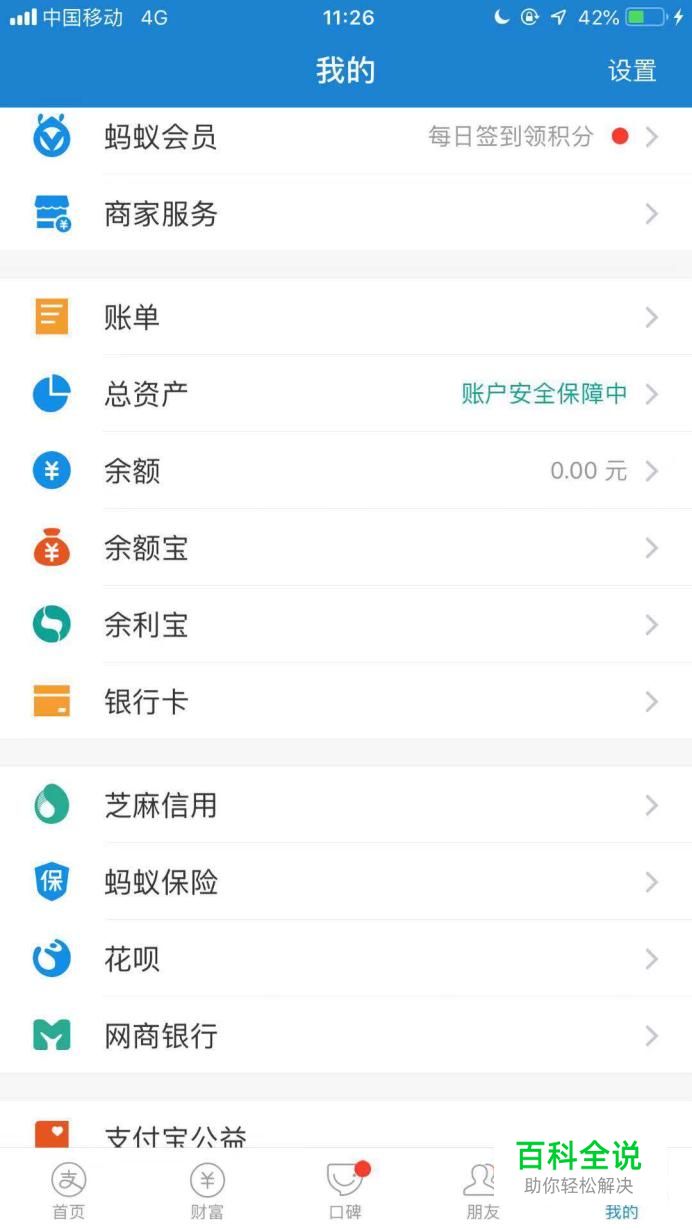Open 银行卡 management
Screen dimensions: 692x1230
point(346,701)
